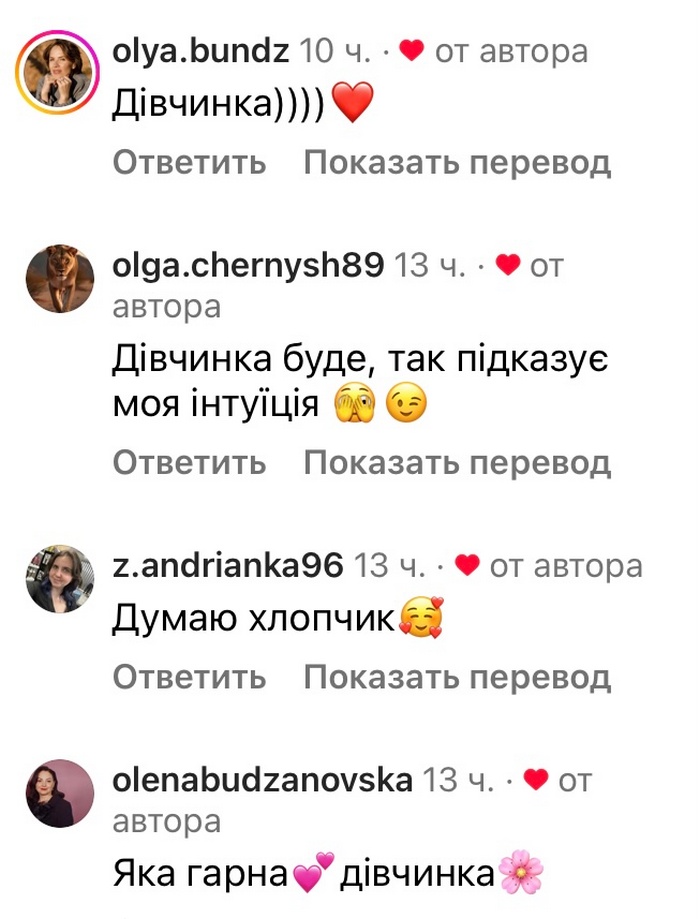Open z.andrianka96 profile picture

(60, 579)
